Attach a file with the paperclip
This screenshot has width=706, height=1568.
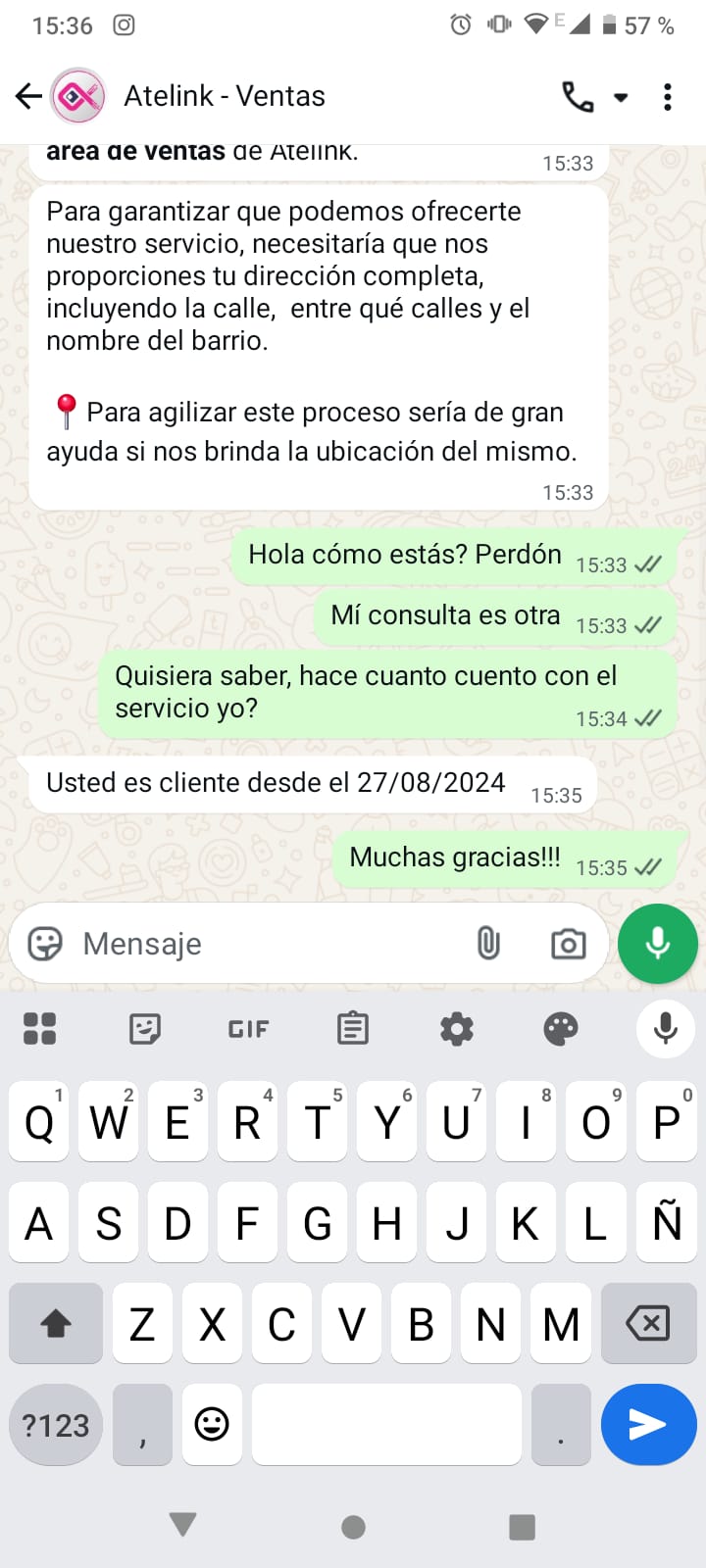pos(488,944)
